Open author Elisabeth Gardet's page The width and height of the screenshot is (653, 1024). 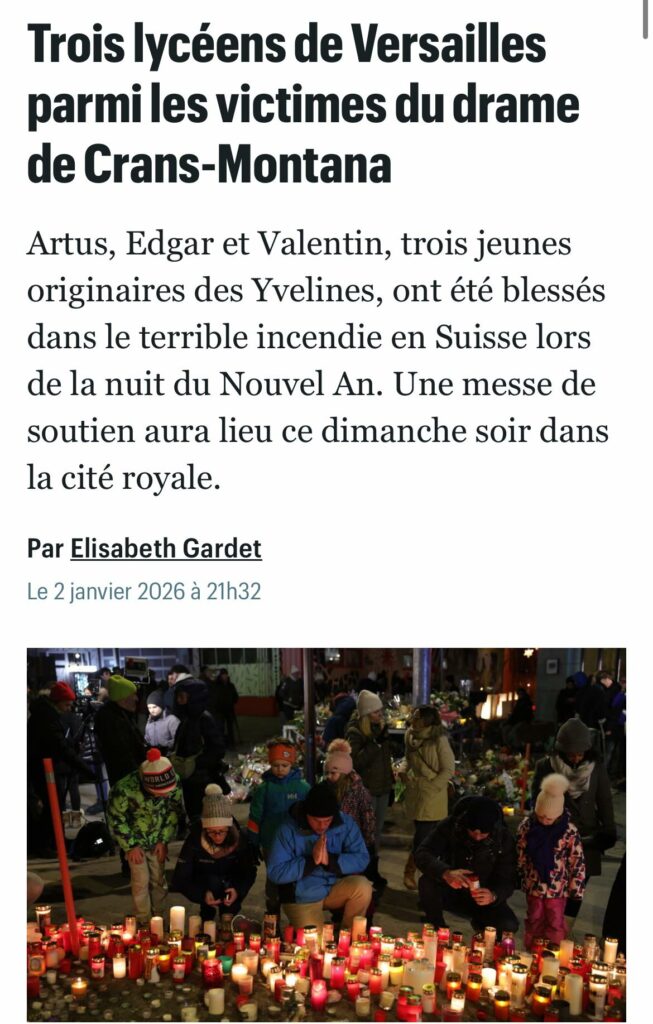166,549
